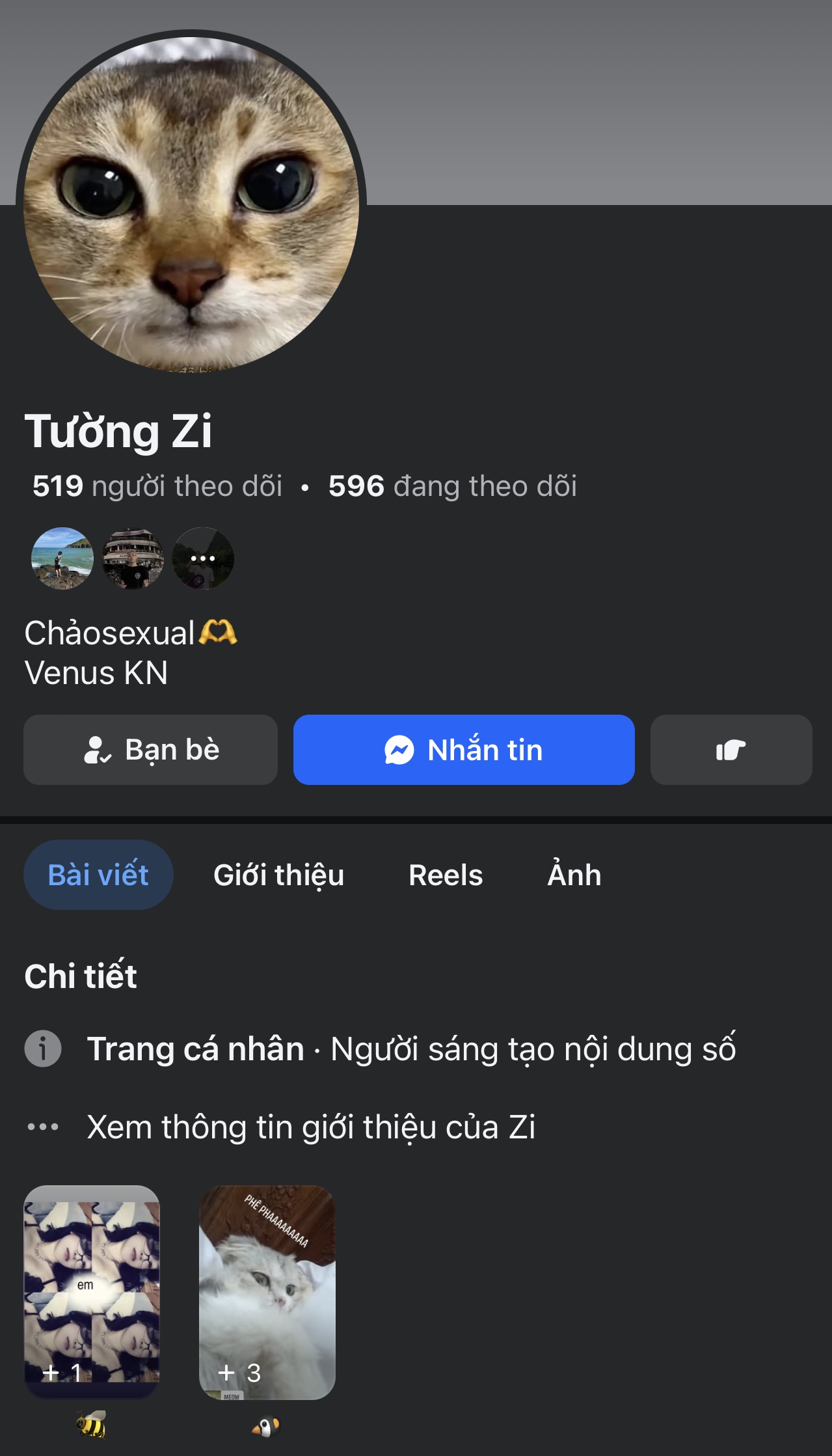Tap Nhắn tin to message Tường Zi
This screenshot has width=832, height=1456.
[x=464, y=750]
